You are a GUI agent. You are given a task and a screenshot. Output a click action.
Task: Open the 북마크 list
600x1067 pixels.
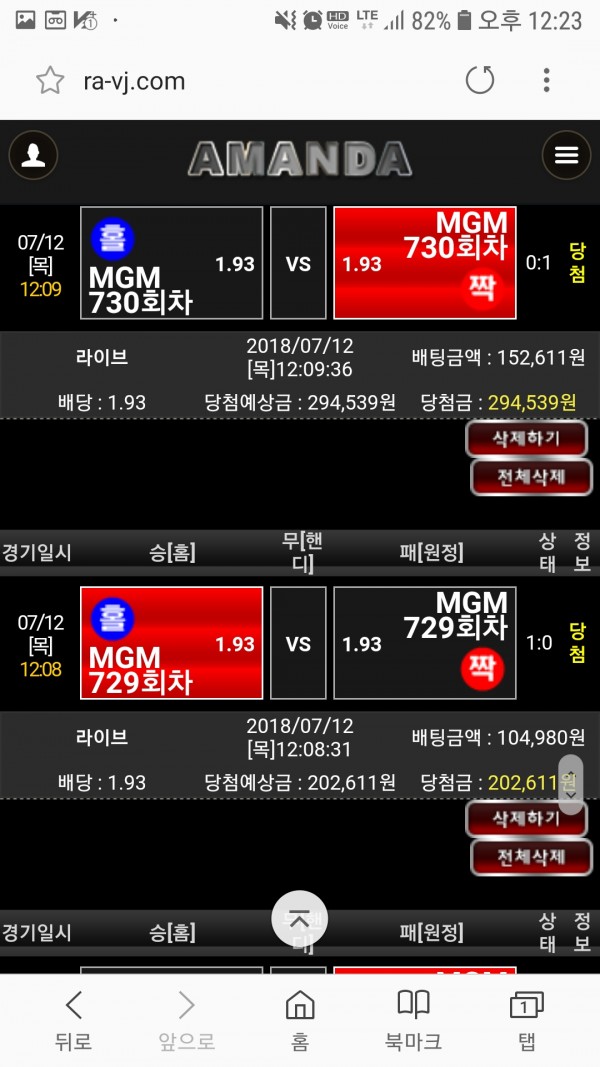pos(414,1020)
